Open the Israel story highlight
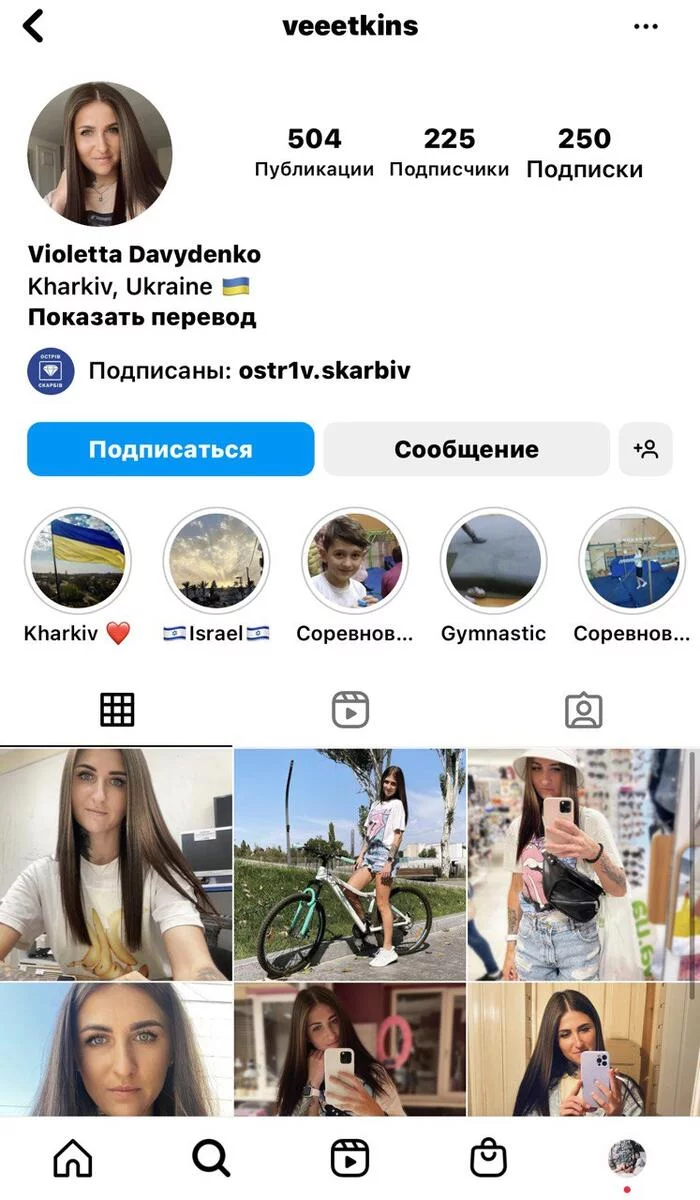The height and width of the screenshot is (1200, 700). 216,560
